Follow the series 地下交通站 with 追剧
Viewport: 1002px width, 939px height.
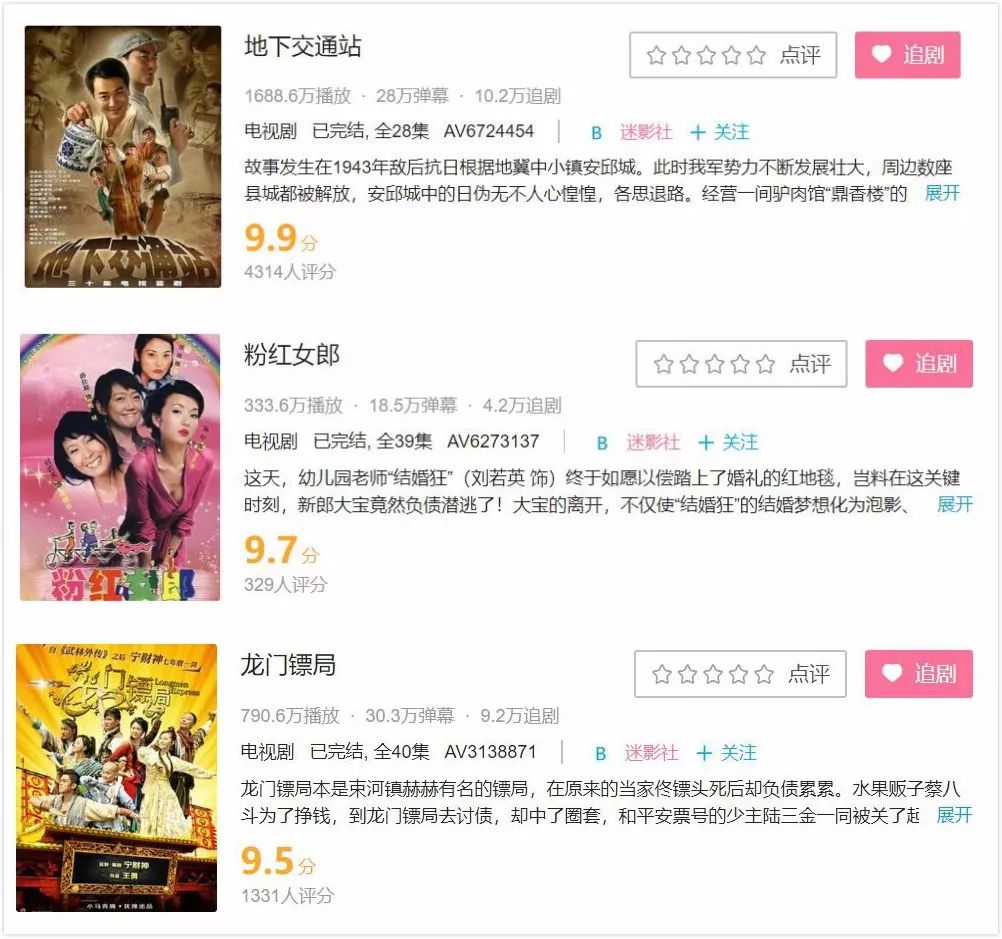(907, 55)
